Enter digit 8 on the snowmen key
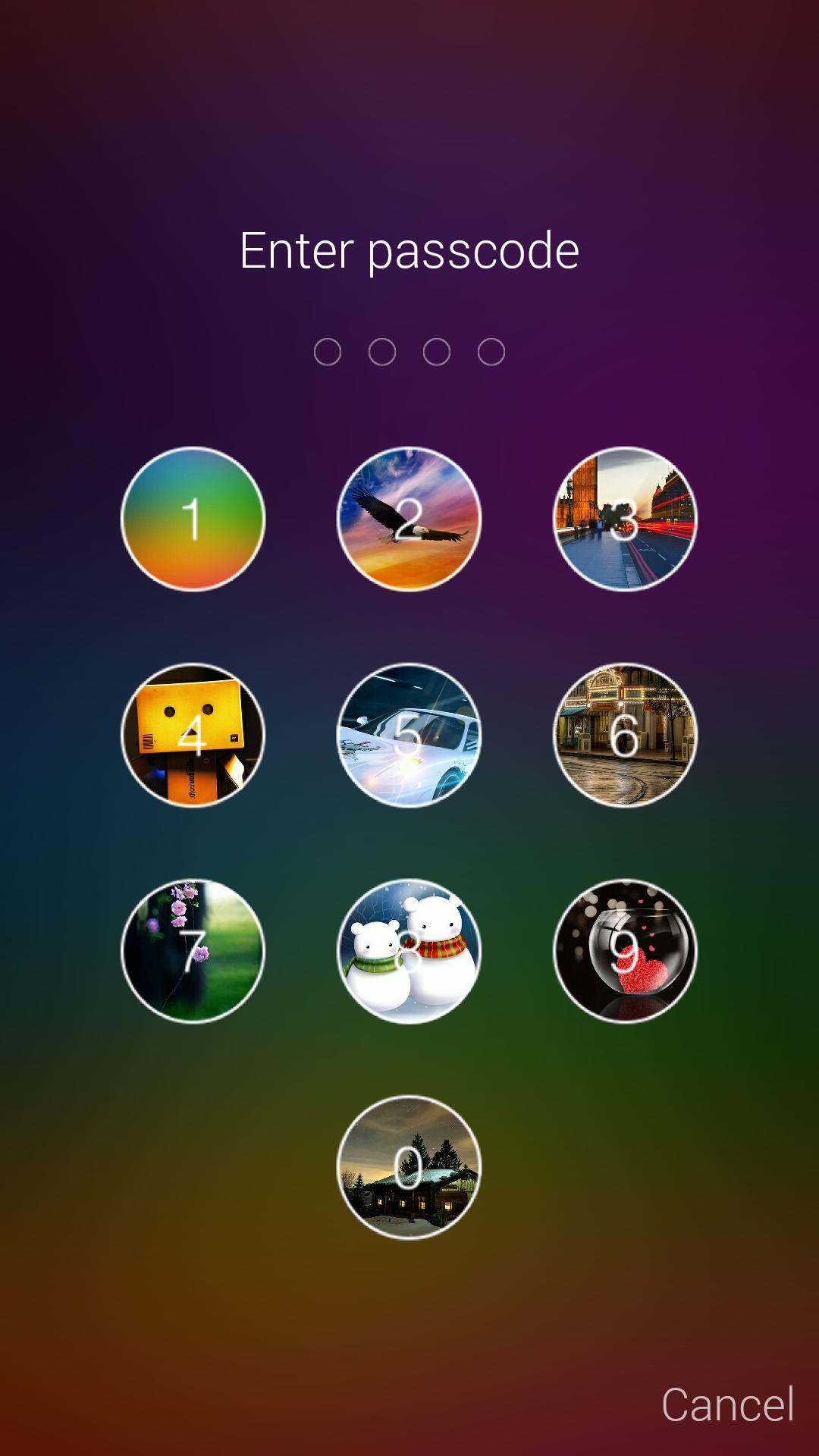This screenshot has height=1456, width=819. 409,951
